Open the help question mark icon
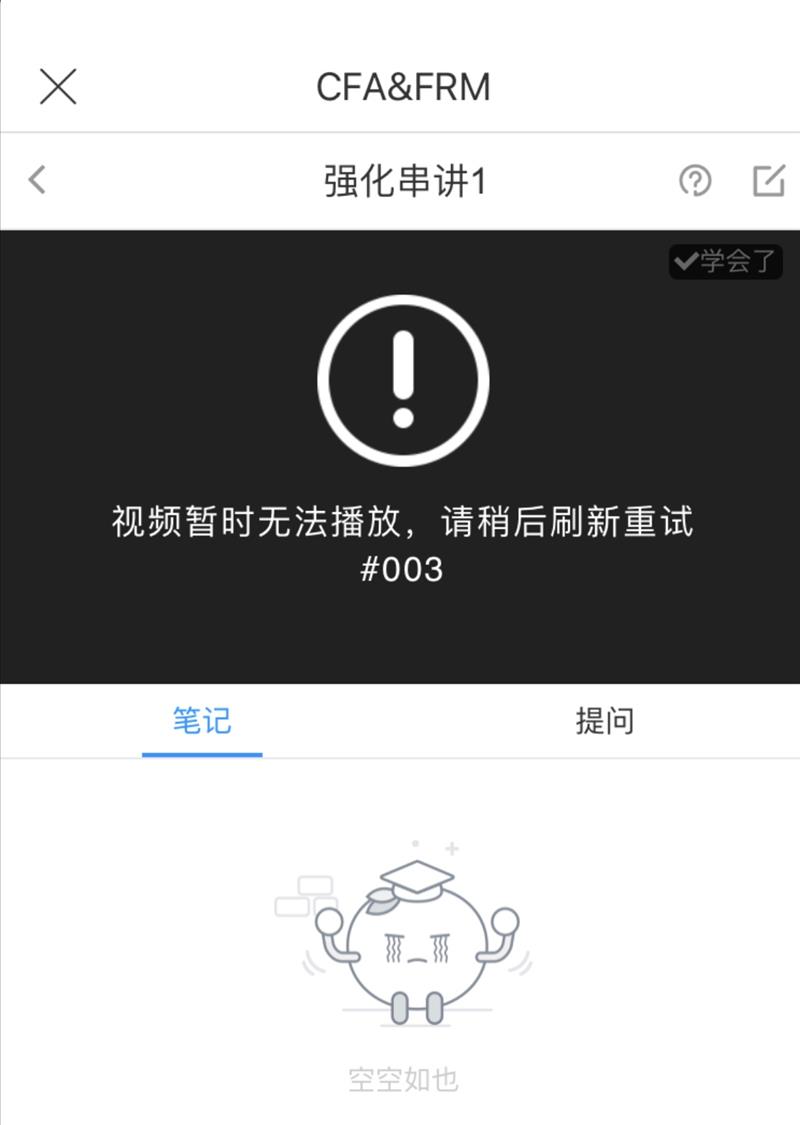The width and height of the screenshot is (800, 1125). [695, 181]
